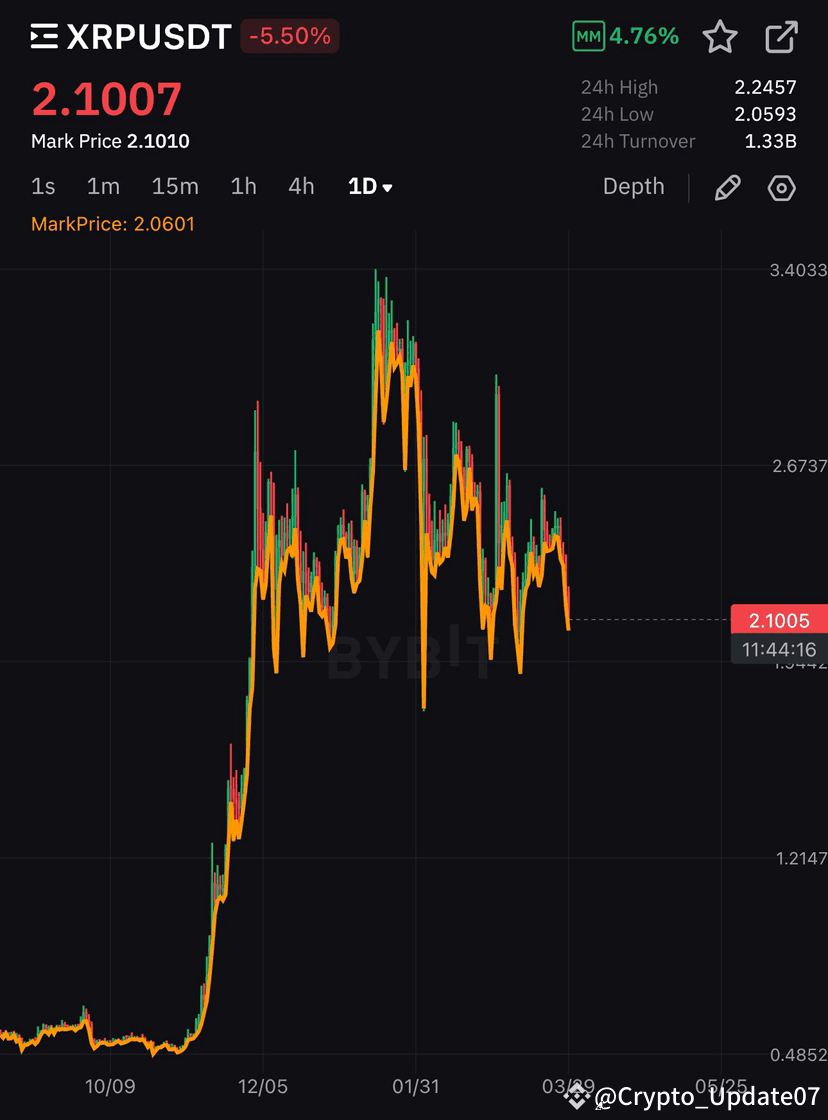Click the 2.1005 price tag on the axis
Image resolution: width=828 pixels, height=1120 pixels.
click(779, 620)
